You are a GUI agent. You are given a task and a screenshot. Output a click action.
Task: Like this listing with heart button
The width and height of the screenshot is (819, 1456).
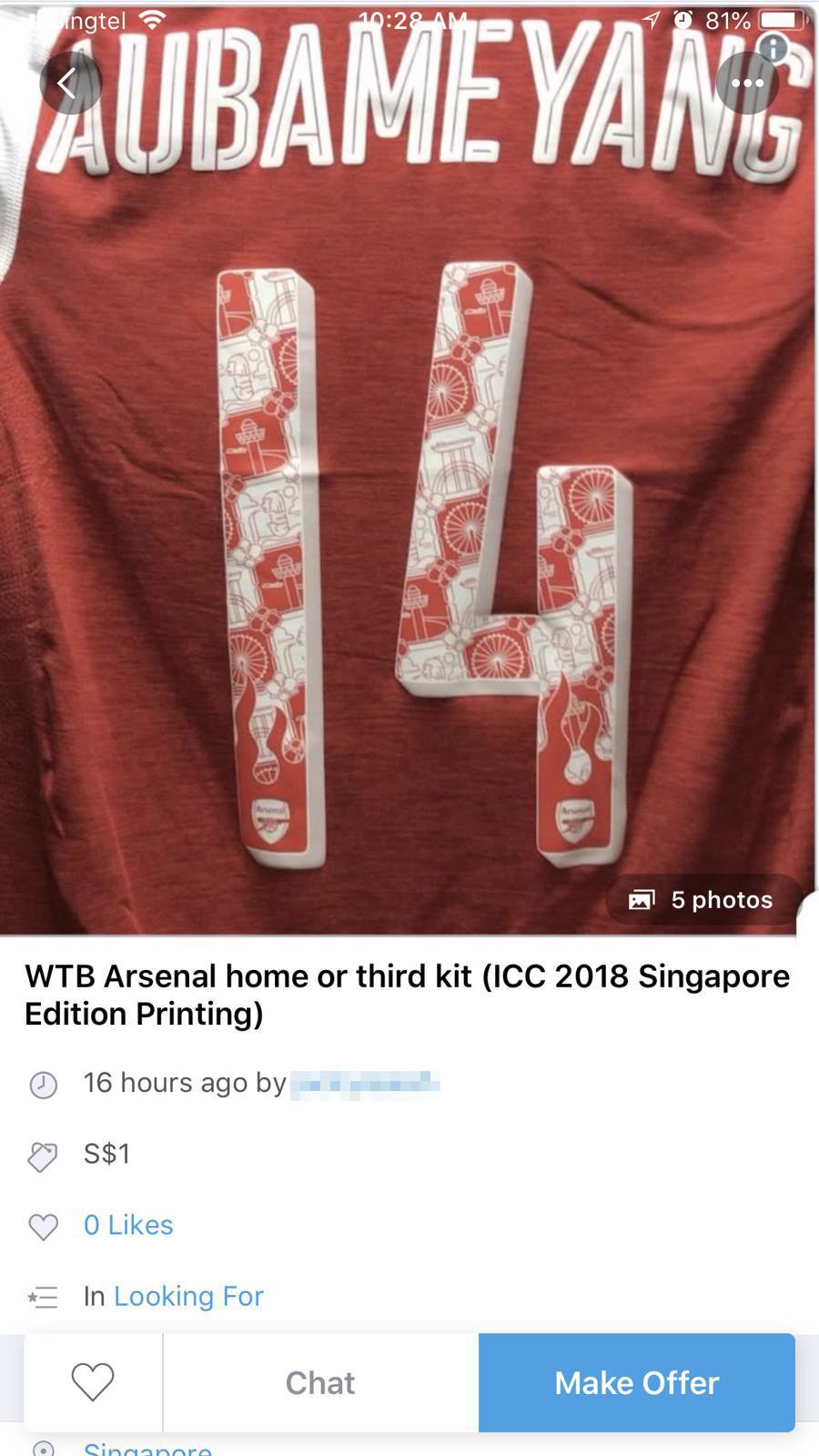point(93,1382)
